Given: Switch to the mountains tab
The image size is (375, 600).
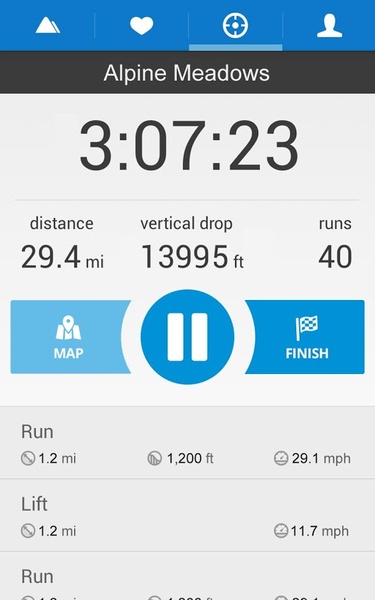Looking at the screenshot, I should pos(47,25).
